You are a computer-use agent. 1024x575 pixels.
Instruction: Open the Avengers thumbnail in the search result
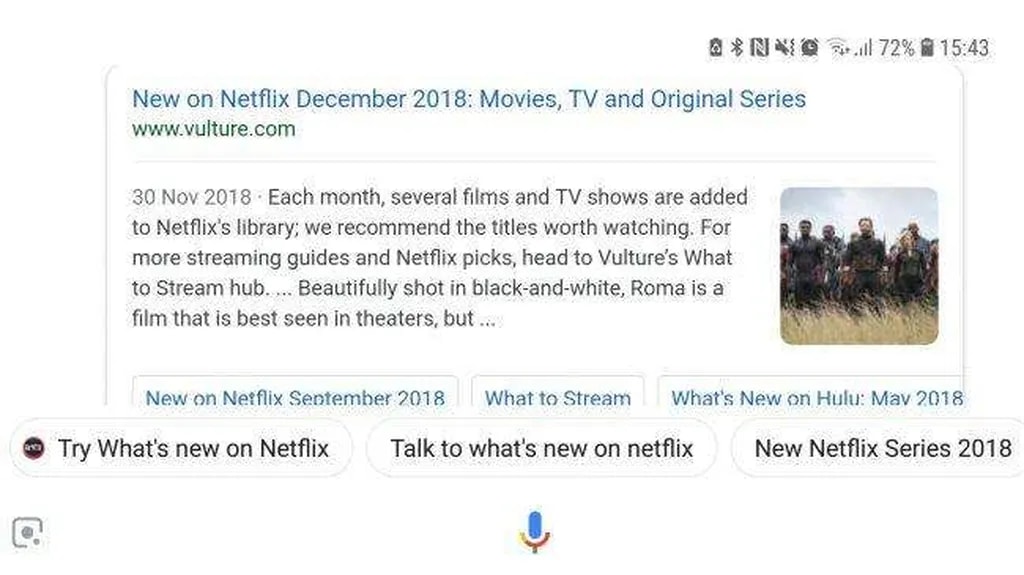coord(858,265)
